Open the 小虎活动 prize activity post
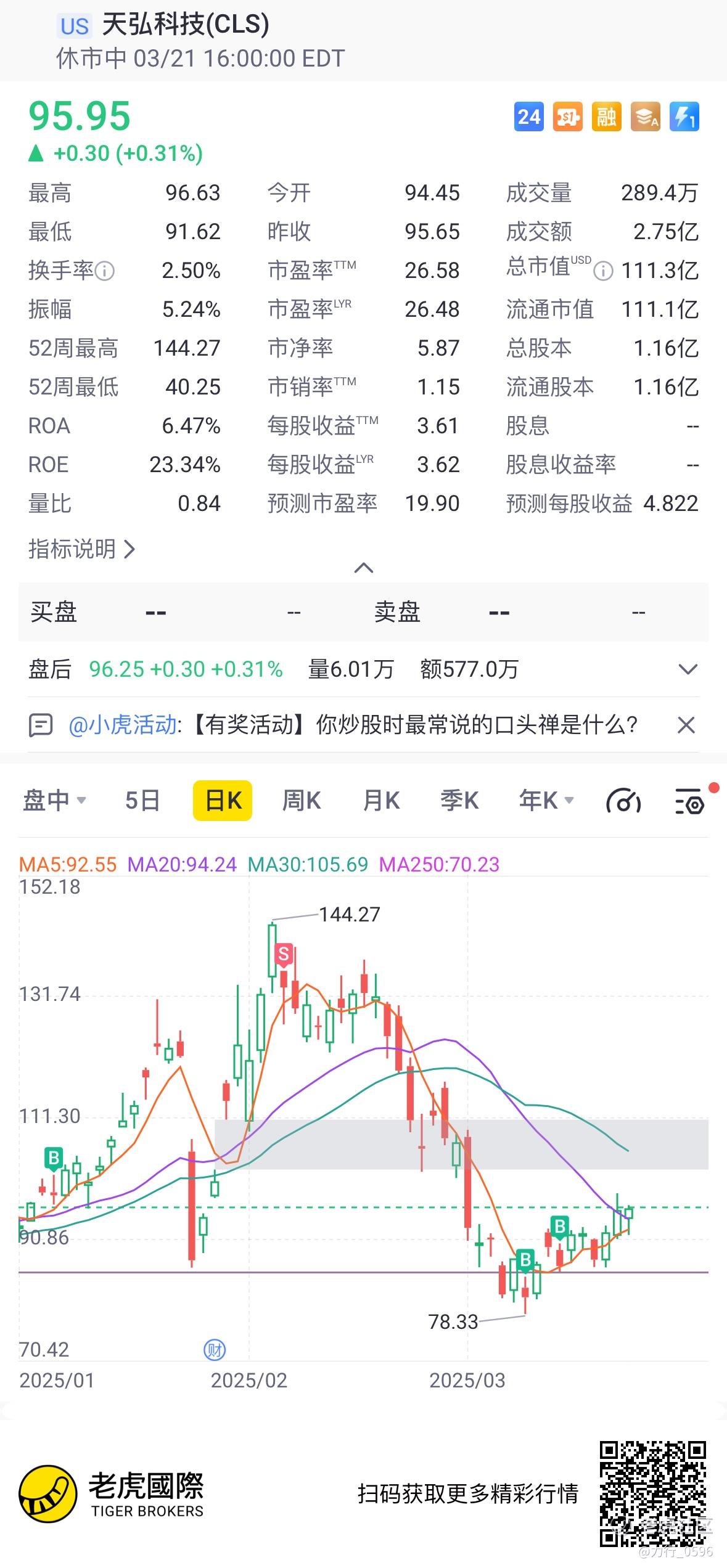Viewport: 727px width, 1568px height. coord(353,725)
